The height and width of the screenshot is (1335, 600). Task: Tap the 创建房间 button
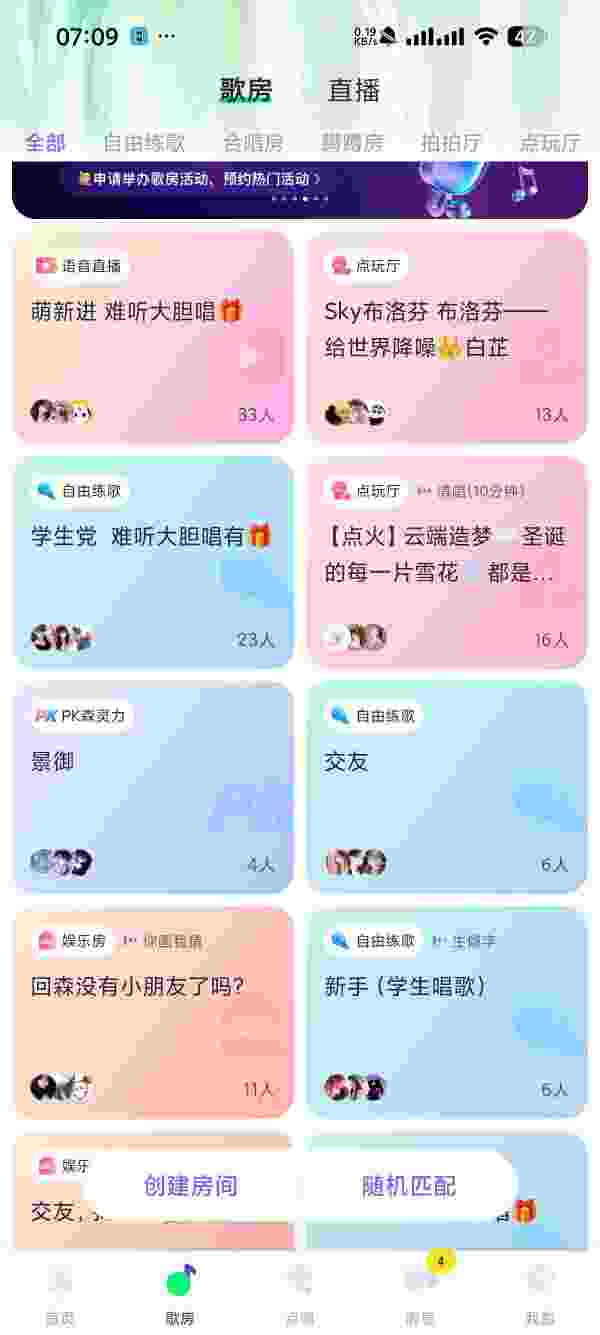pos(191,1186)
